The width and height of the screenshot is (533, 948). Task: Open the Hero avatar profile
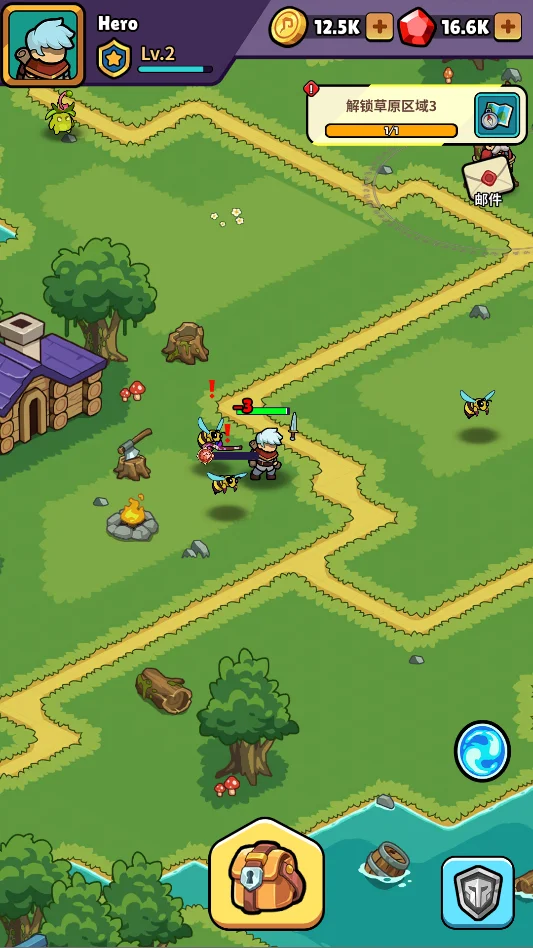[x=43, y=45]
